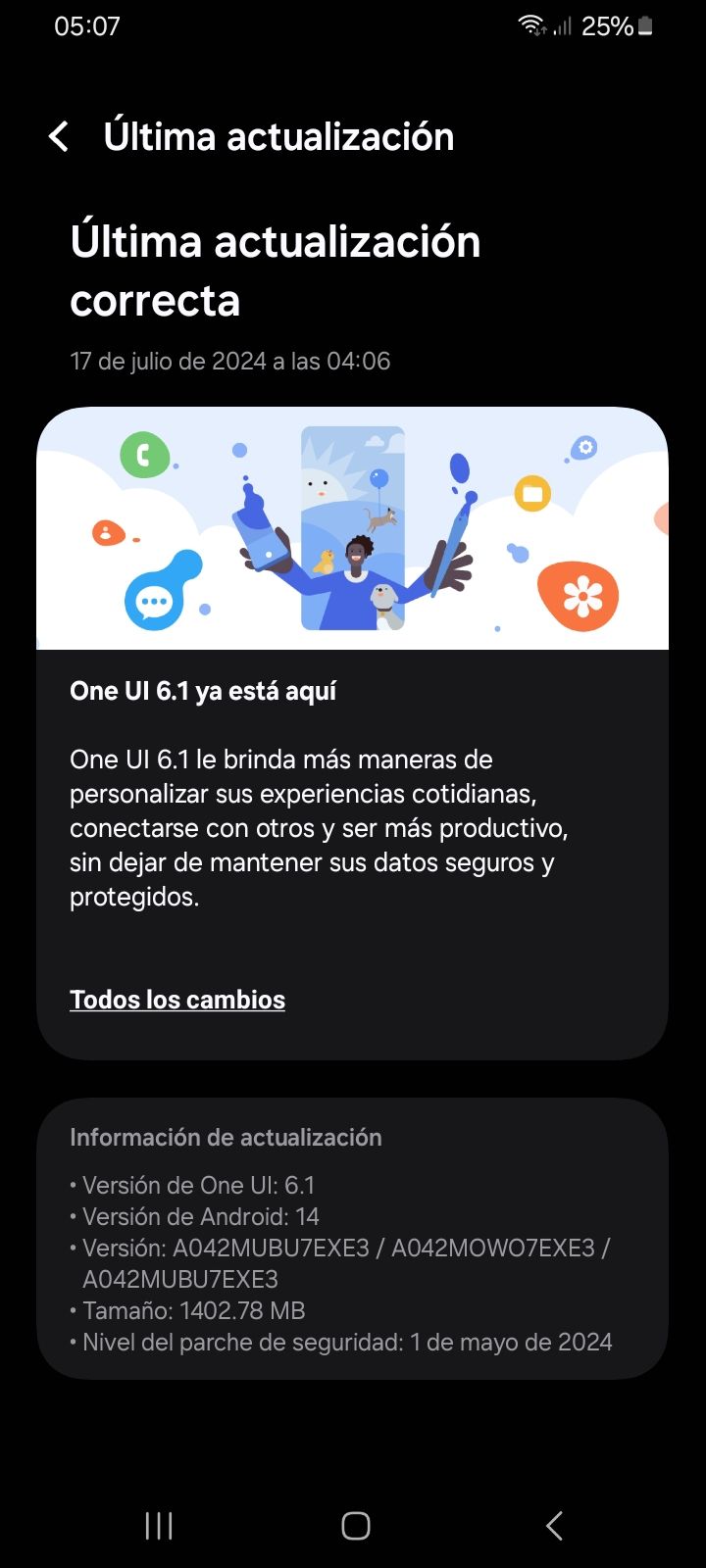
Task: Tap the system back button
Action: tap(554, 1525)
